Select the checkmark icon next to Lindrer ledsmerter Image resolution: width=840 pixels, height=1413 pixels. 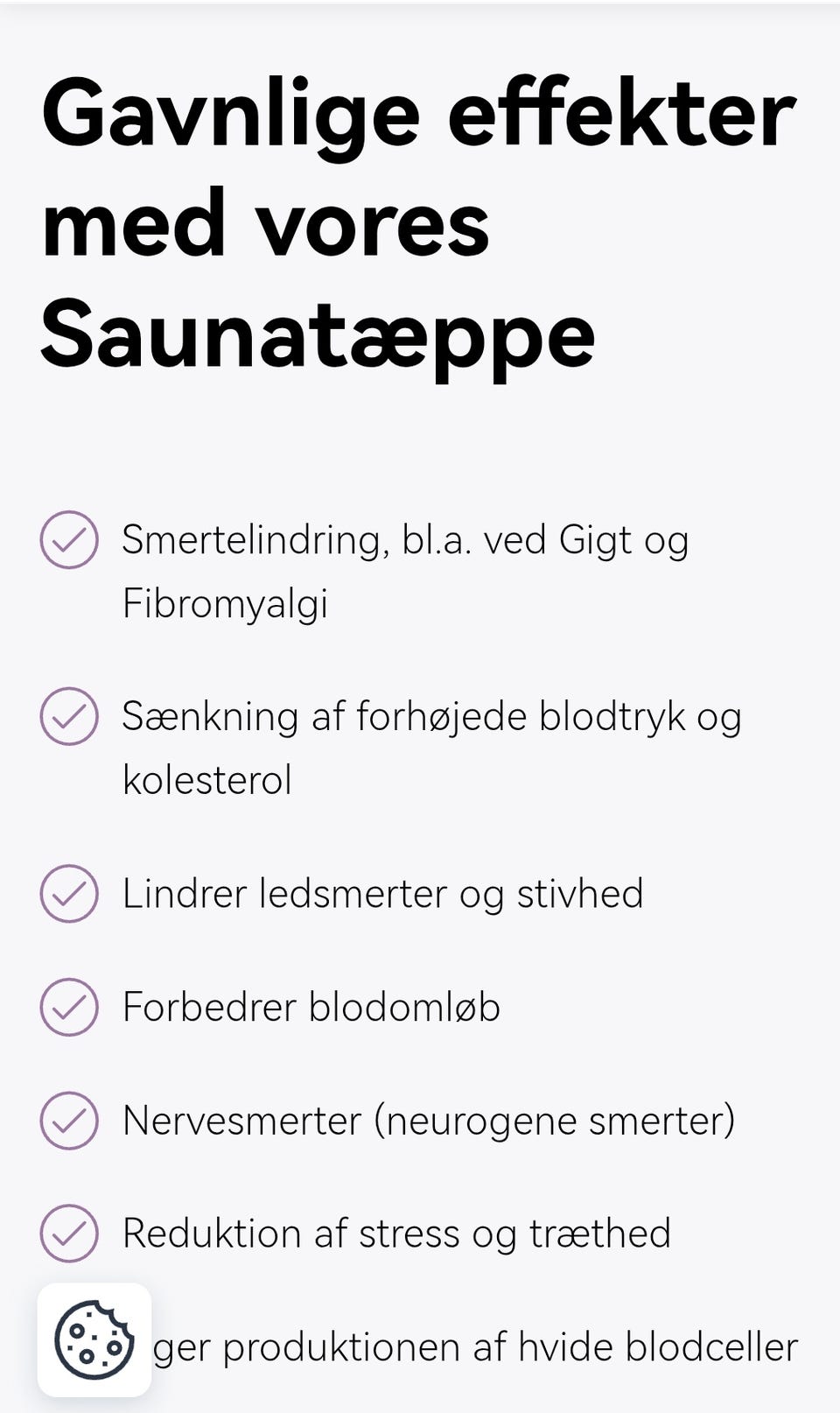[x=68, y=895]
